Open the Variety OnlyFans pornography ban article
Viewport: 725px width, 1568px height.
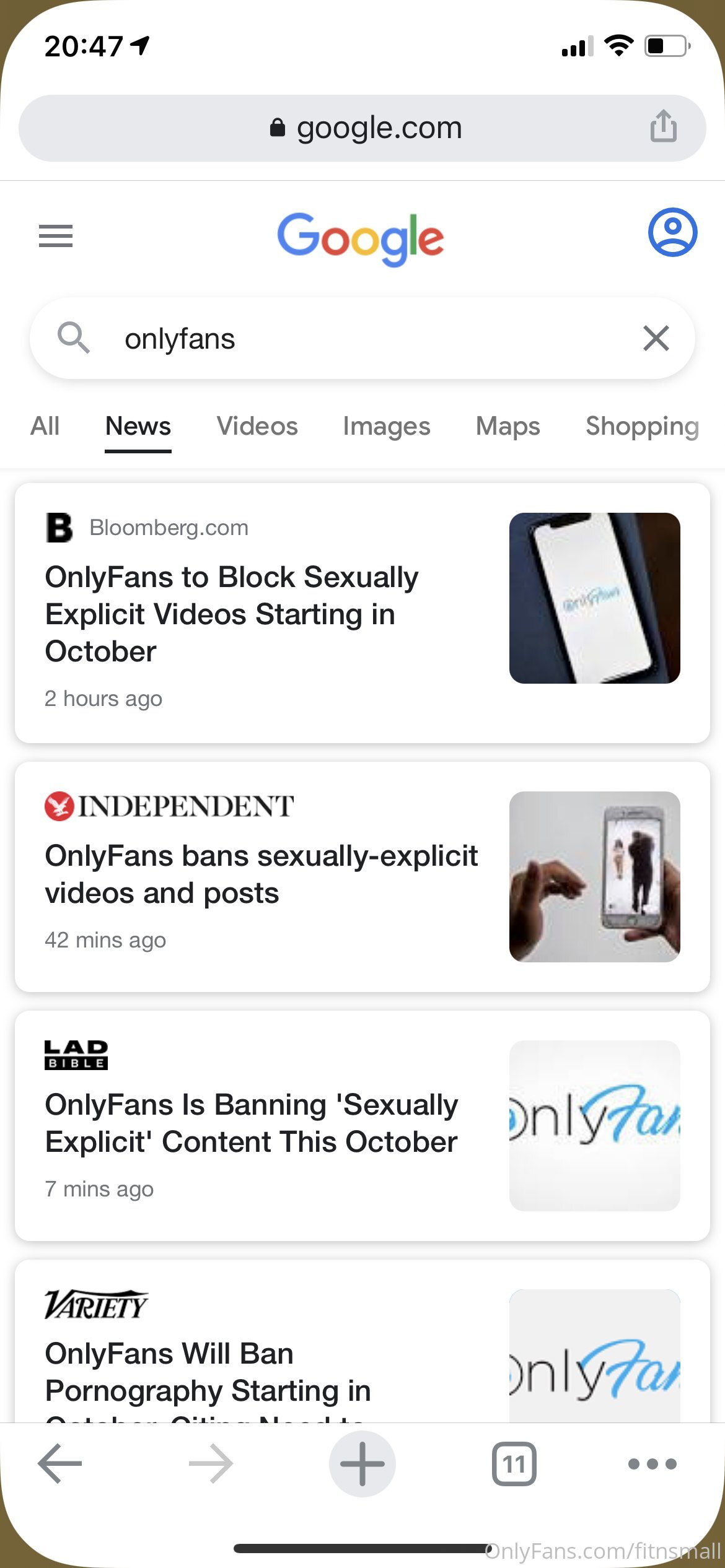click(x=362, y=1341)
